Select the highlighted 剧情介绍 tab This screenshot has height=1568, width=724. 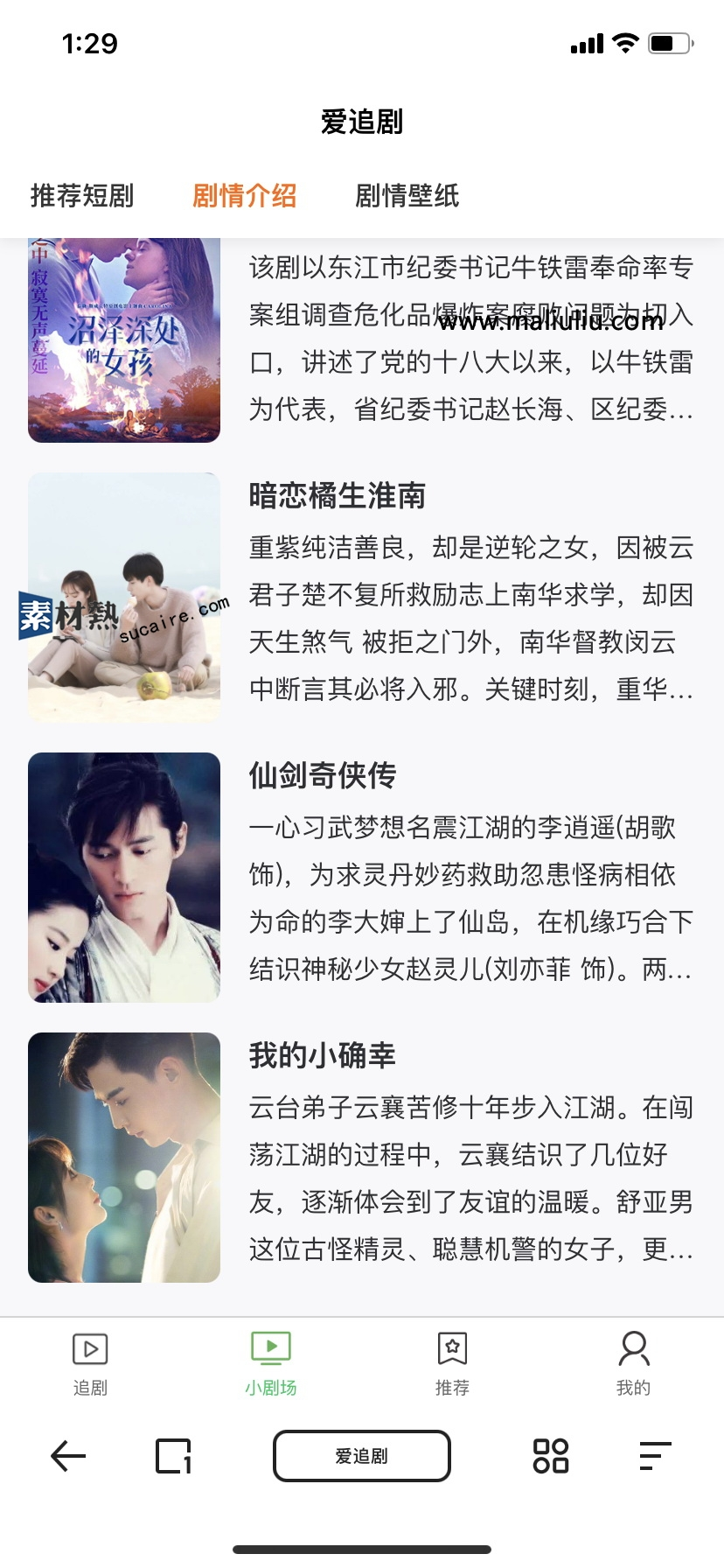tap(243, 197)
